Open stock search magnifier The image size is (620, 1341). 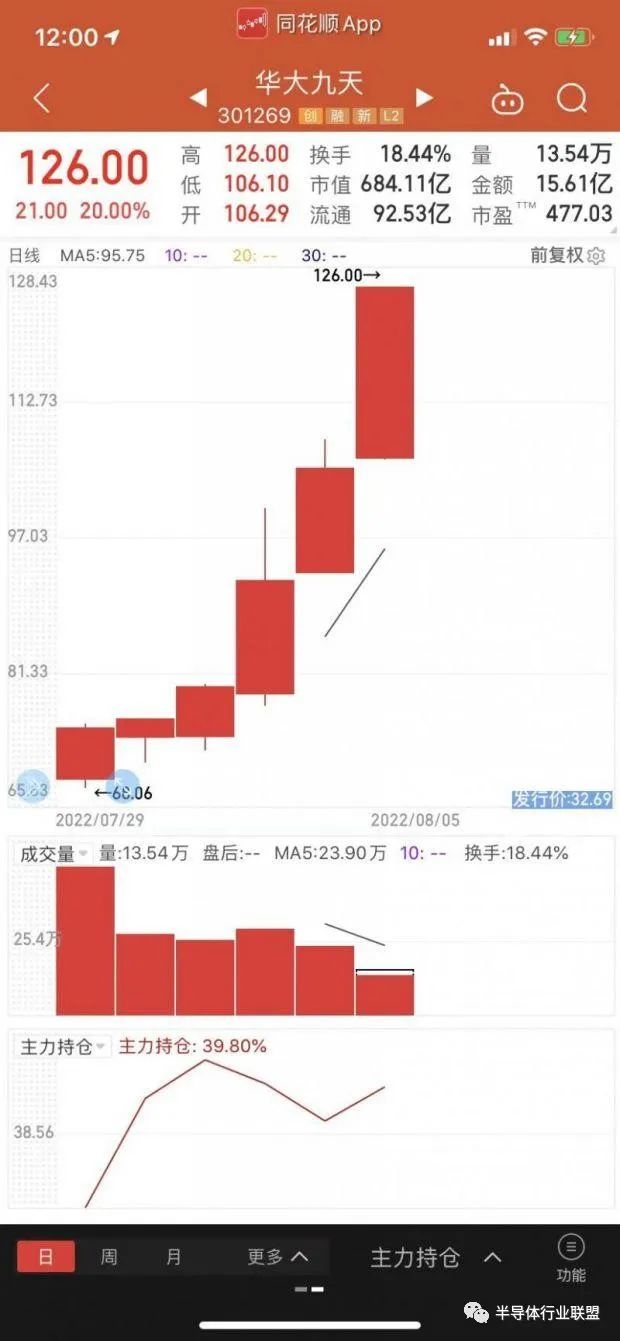572,99
